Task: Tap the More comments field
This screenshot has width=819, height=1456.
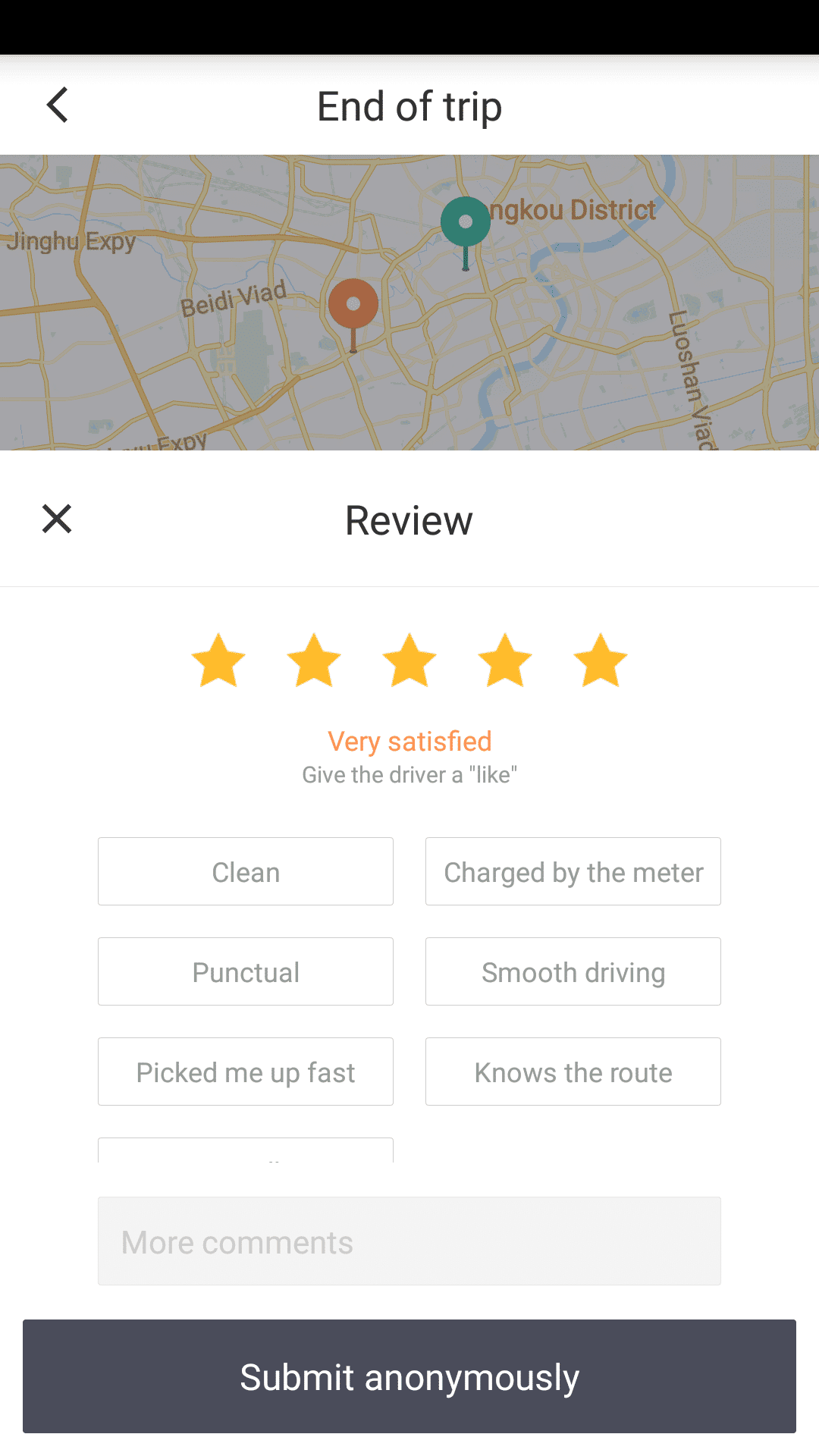Action: (x=409, y=1241)
